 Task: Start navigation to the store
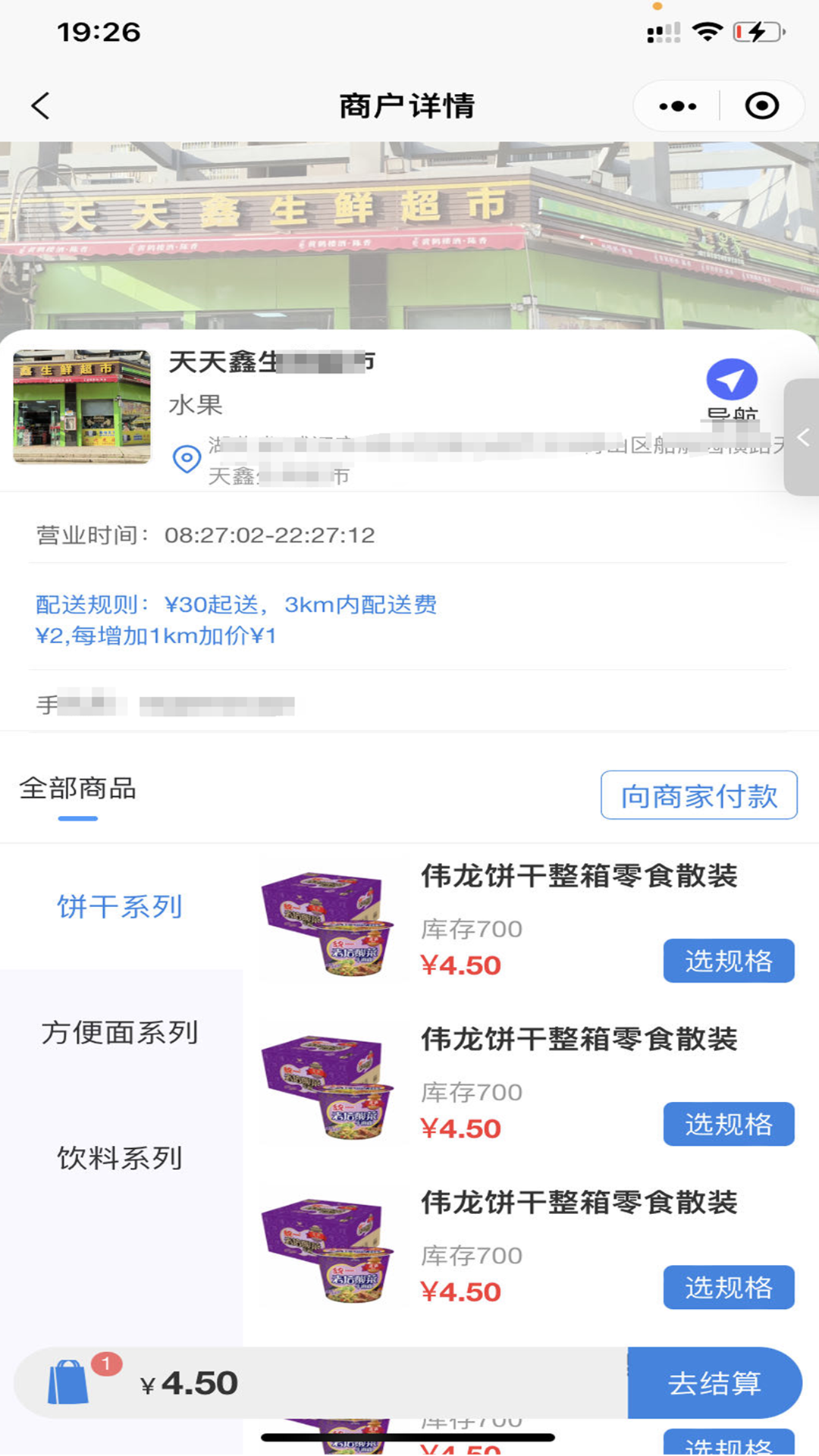[732, 383]
